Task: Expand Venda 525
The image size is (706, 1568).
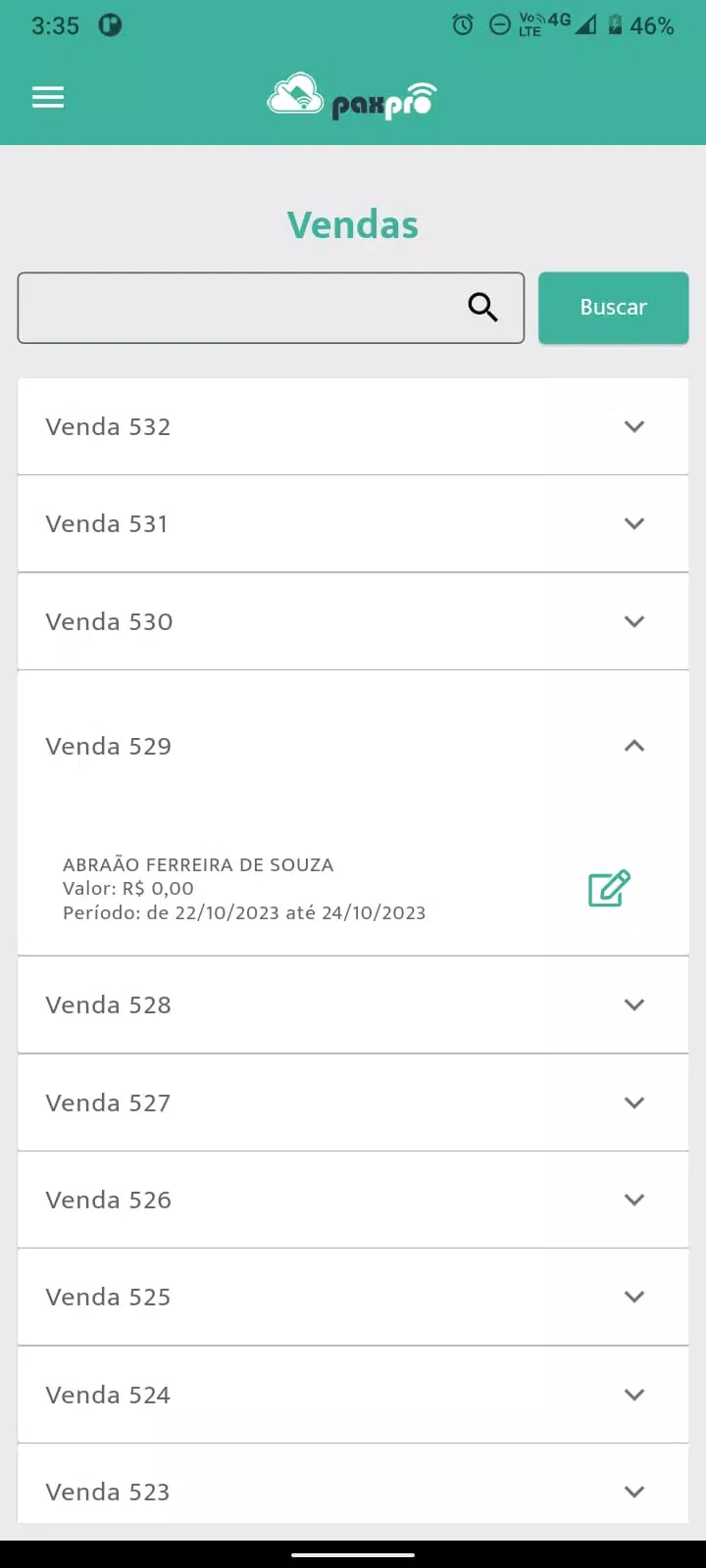Action: coord(353,1297)
